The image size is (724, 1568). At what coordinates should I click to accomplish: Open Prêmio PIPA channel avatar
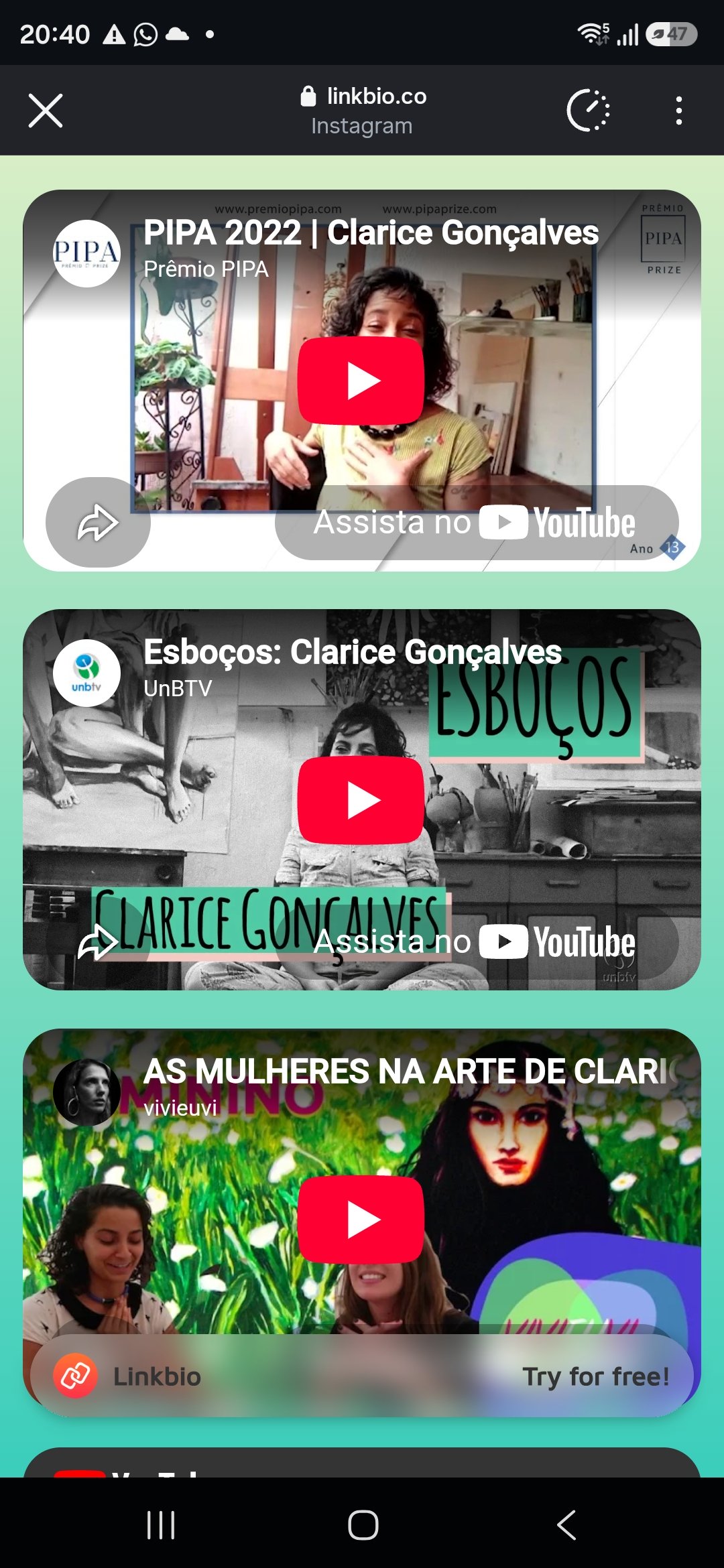click(86, 253)
